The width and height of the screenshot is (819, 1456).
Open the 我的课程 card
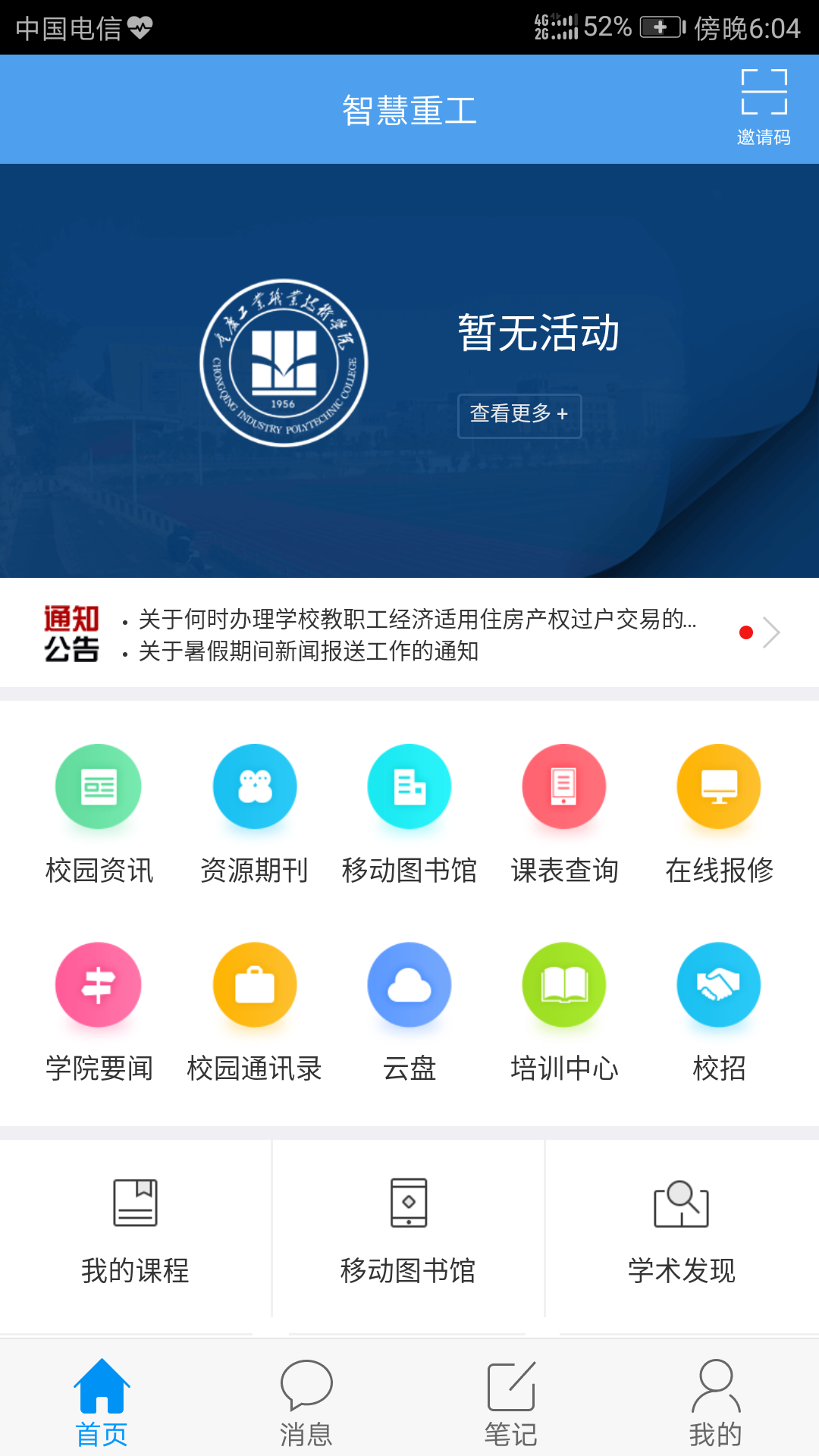pyautogui.click(x=135, y=1228)
